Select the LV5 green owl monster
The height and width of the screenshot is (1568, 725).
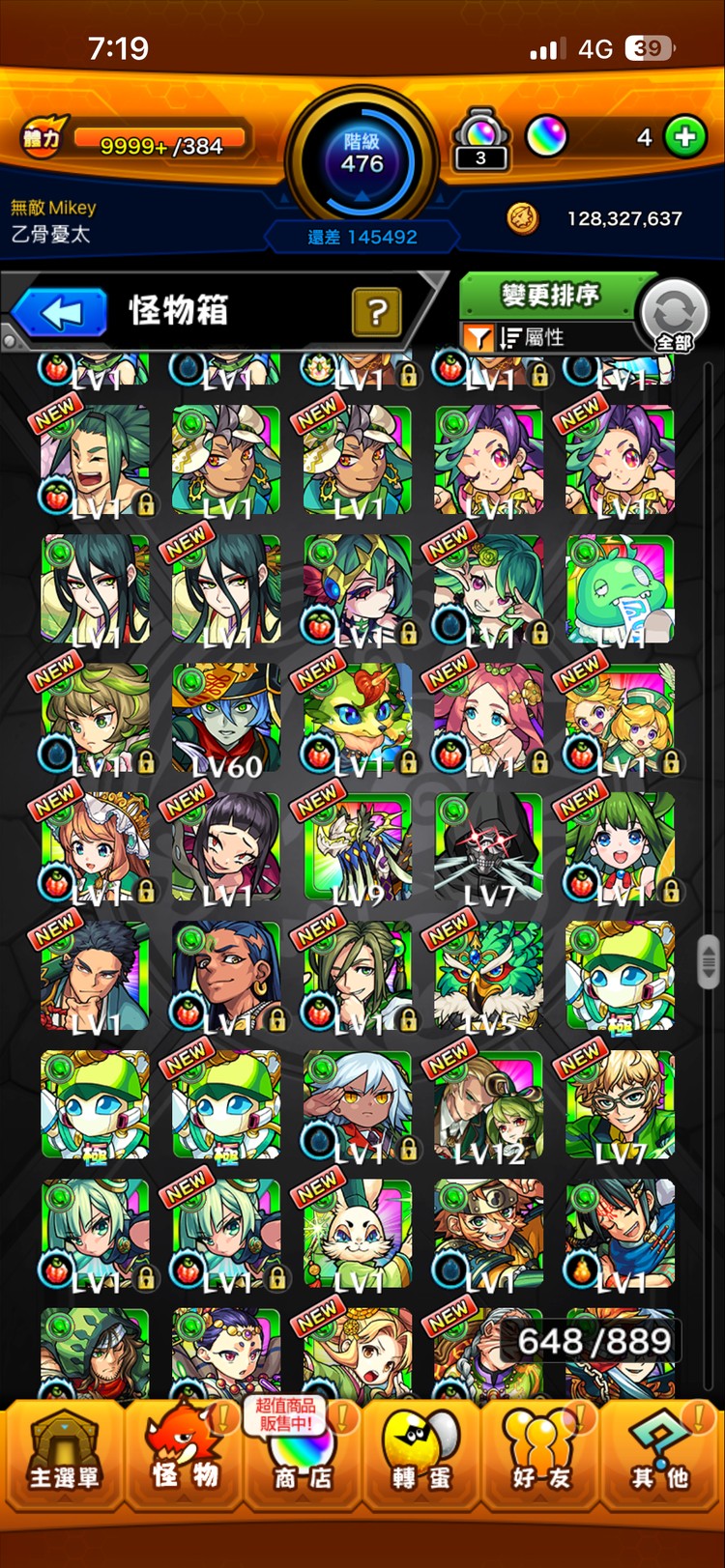(488, 976)
